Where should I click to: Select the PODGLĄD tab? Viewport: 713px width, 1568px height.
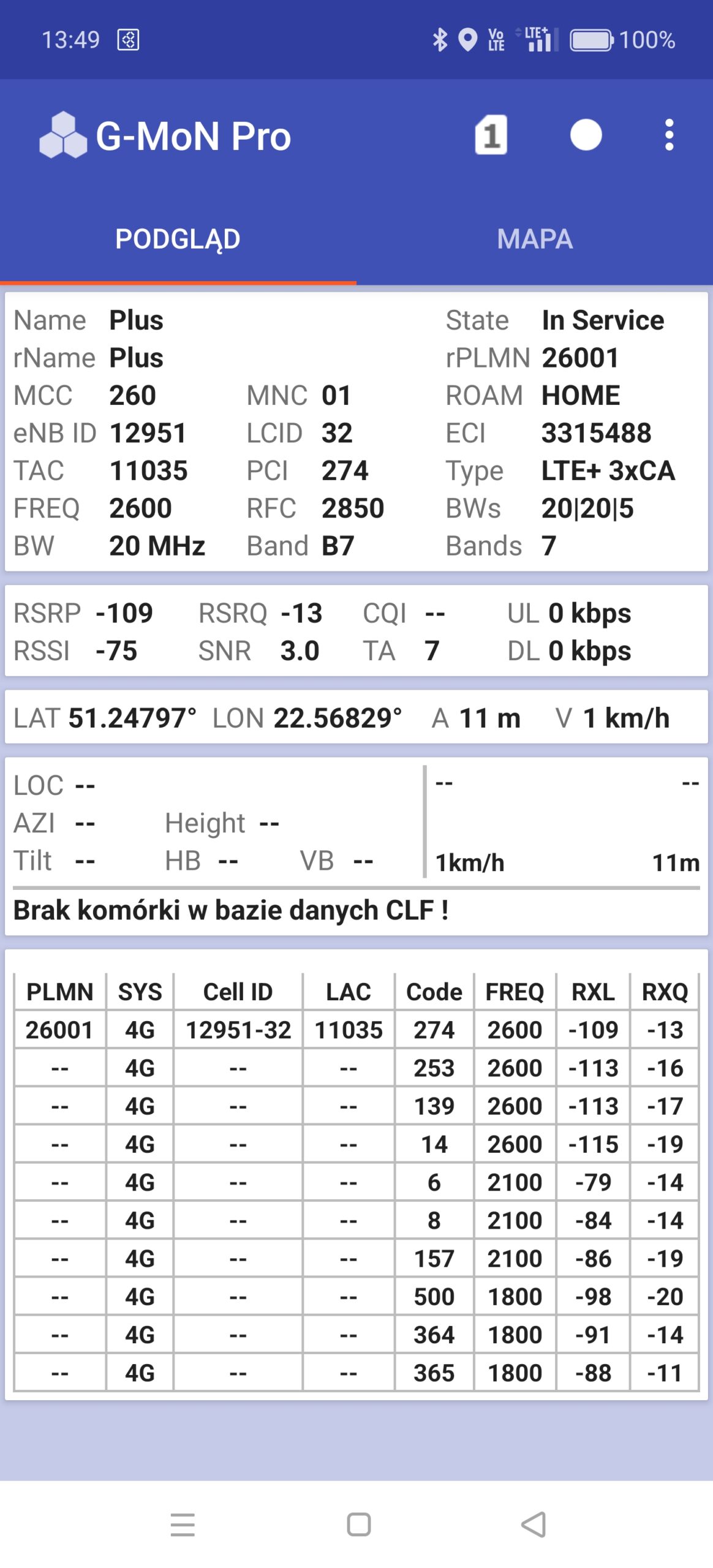178,239
